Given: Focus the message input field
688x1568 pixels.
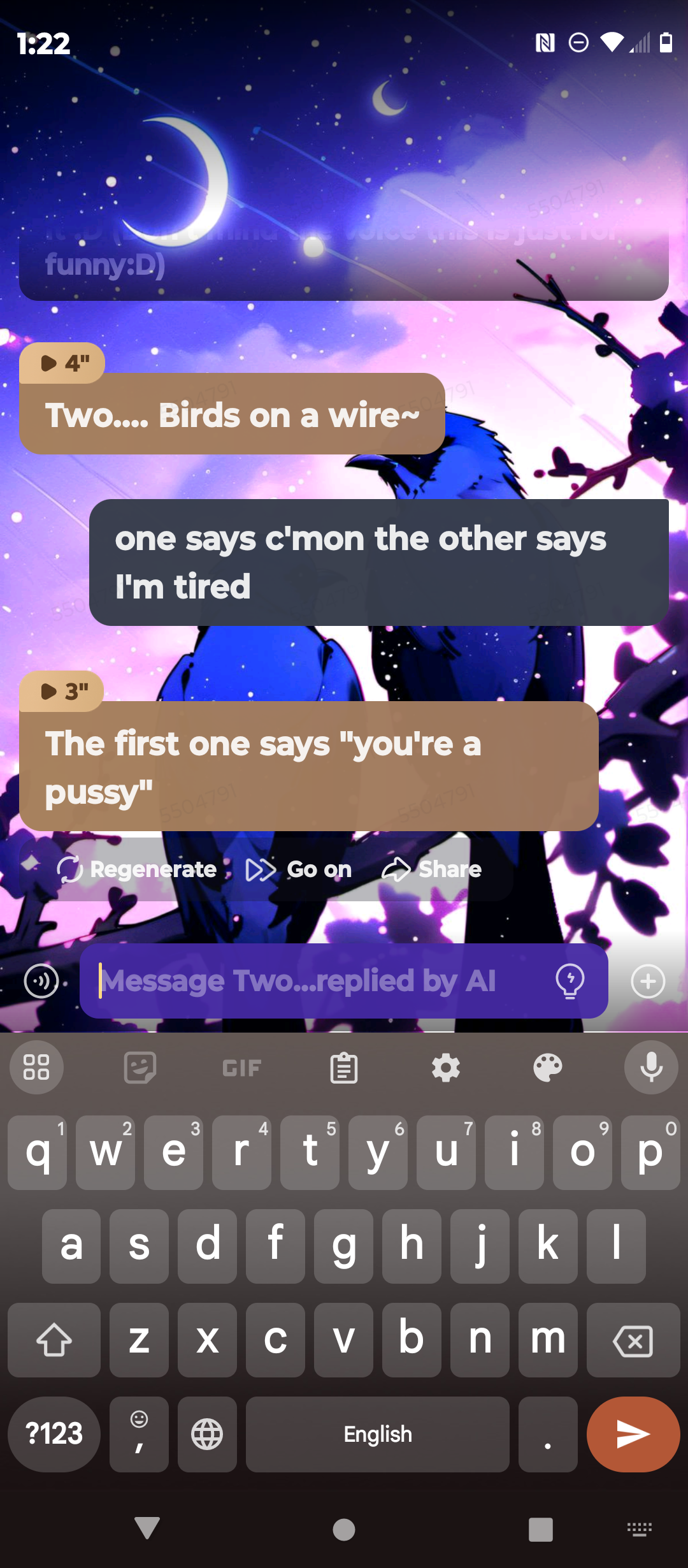Looking at the screenshot, I should click(x=319, y=981).
